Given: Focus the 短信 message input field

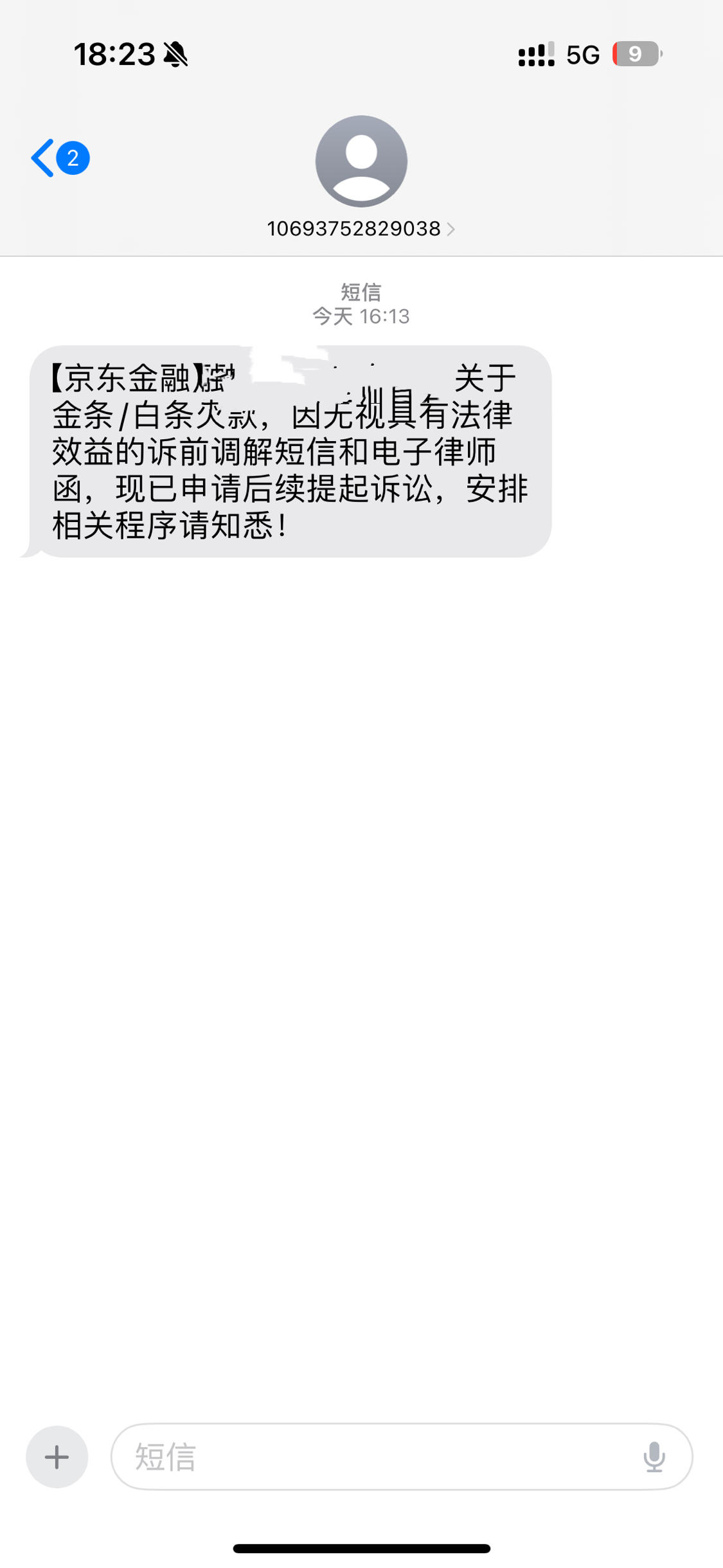Looking at the screenshot, I should (373, 1457).
